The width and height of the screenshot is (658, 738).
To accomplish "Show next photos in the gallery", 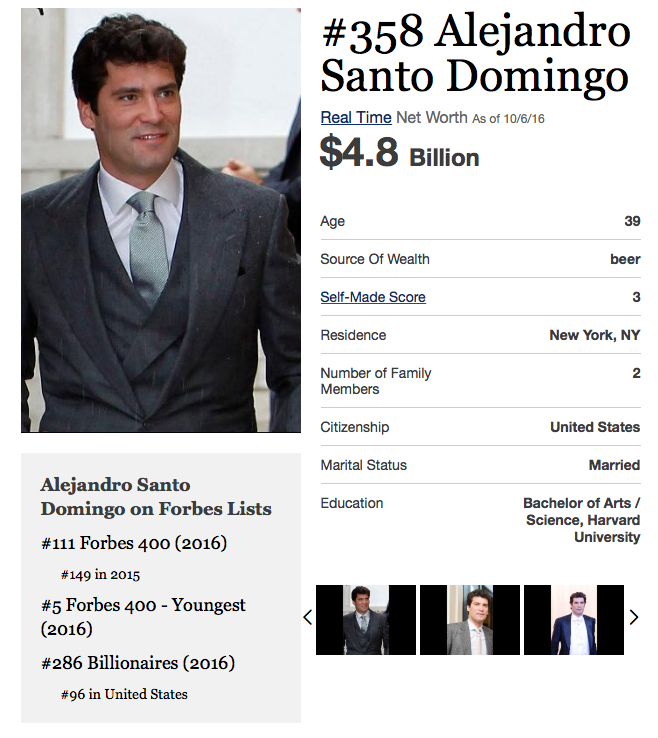I will coord(633,618).
